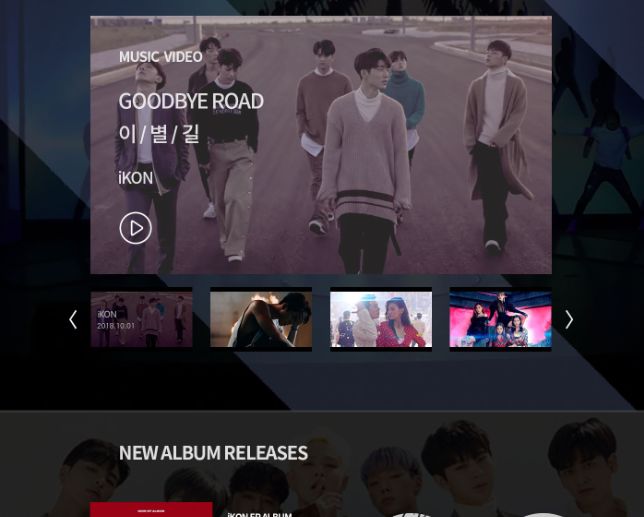Play the Goodbye Road music video

tap(135, 228)
